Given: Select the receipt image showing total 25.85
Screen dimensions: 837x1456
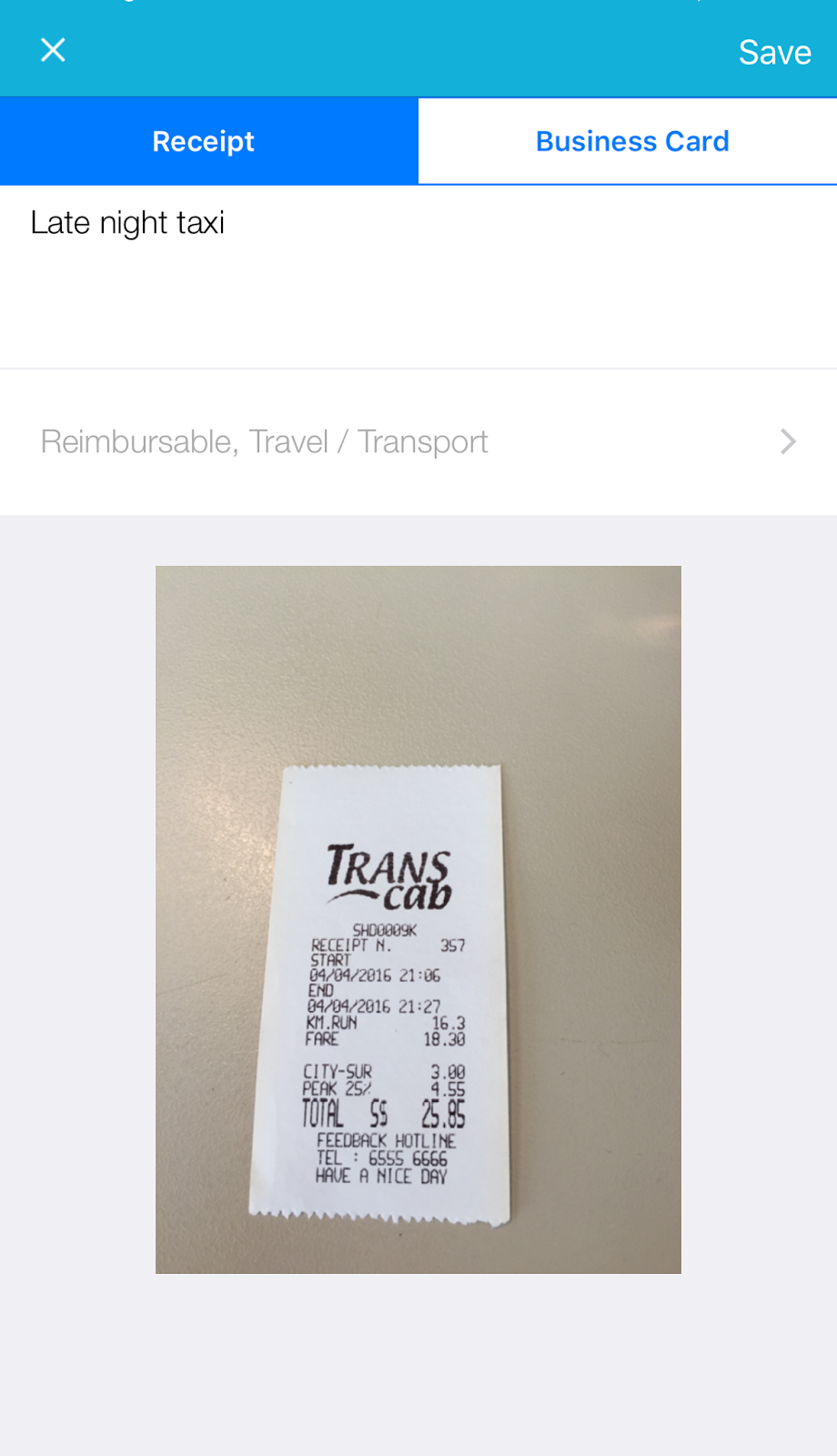Looking at the screenshot, I should (x=418, y=919).
